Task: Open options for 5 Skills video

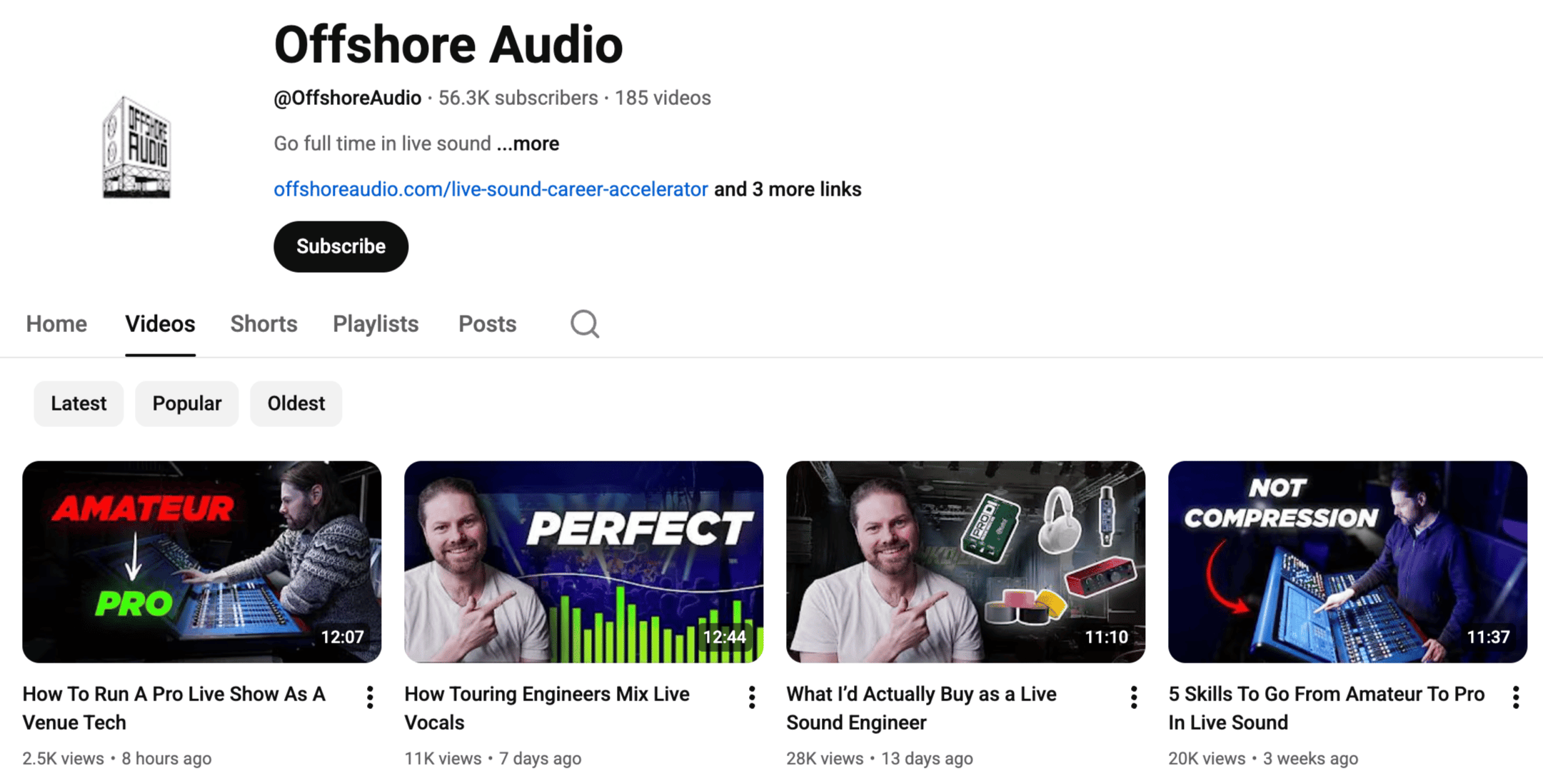Action: pos(1516,698)
